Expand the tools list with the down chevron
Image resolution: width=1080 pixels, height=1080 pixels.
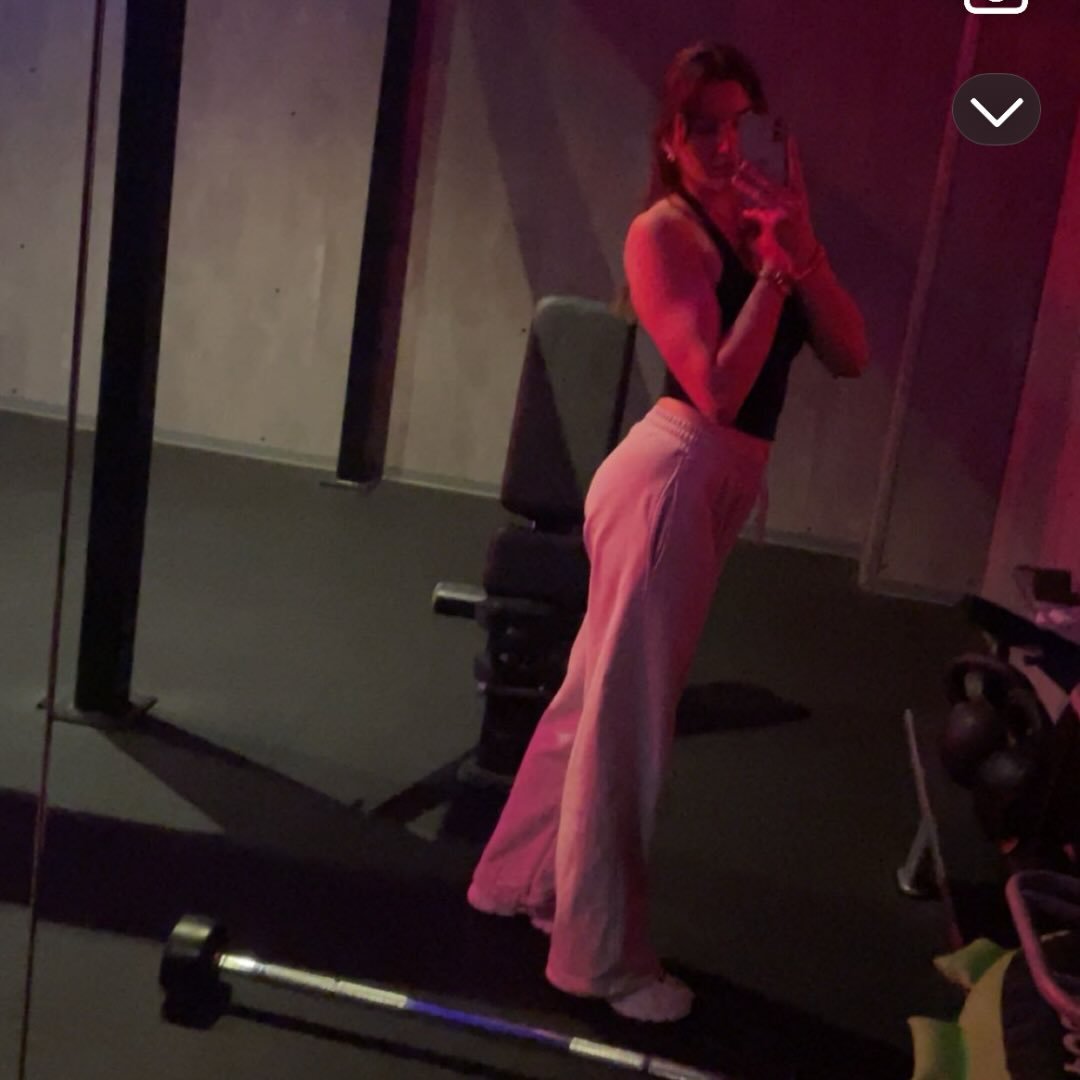(x=996, y=110)
